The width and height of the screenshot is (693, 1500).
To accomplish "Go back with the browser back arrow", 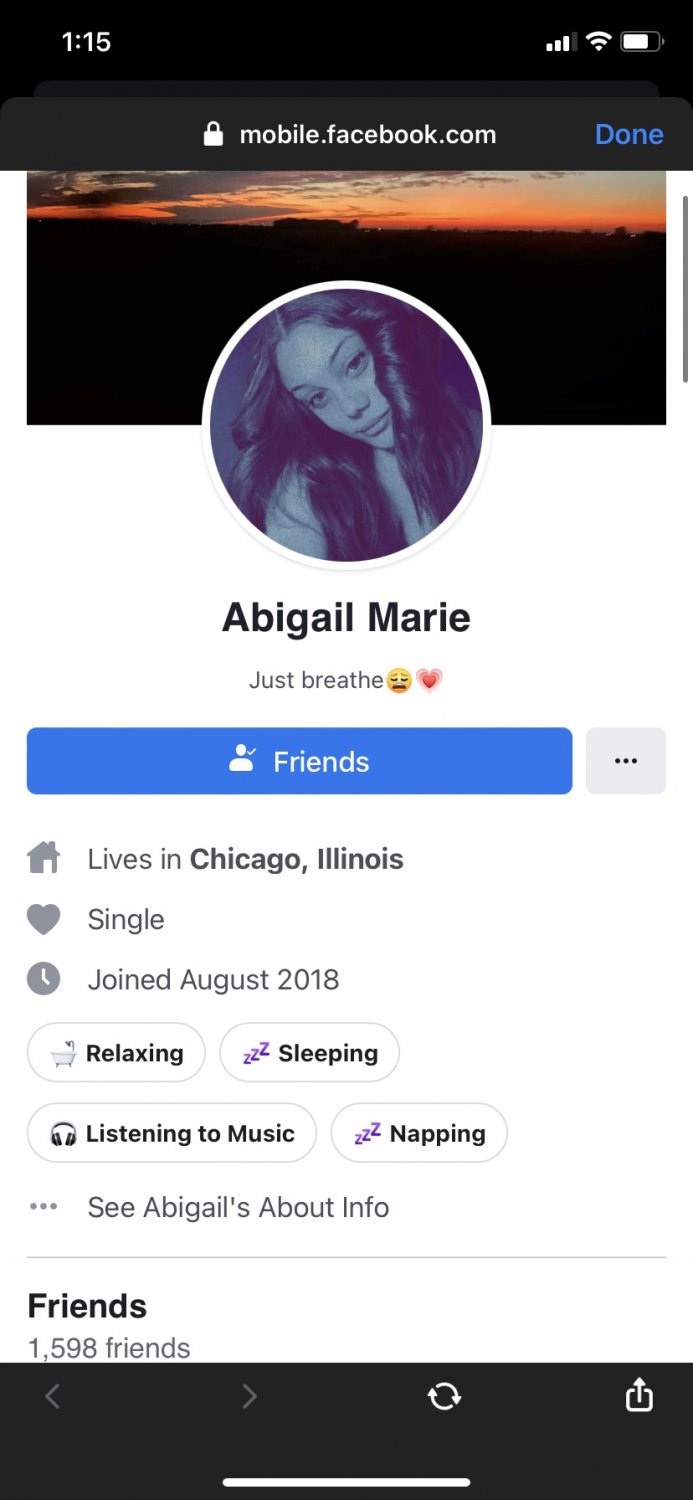I will [53, 1396].
